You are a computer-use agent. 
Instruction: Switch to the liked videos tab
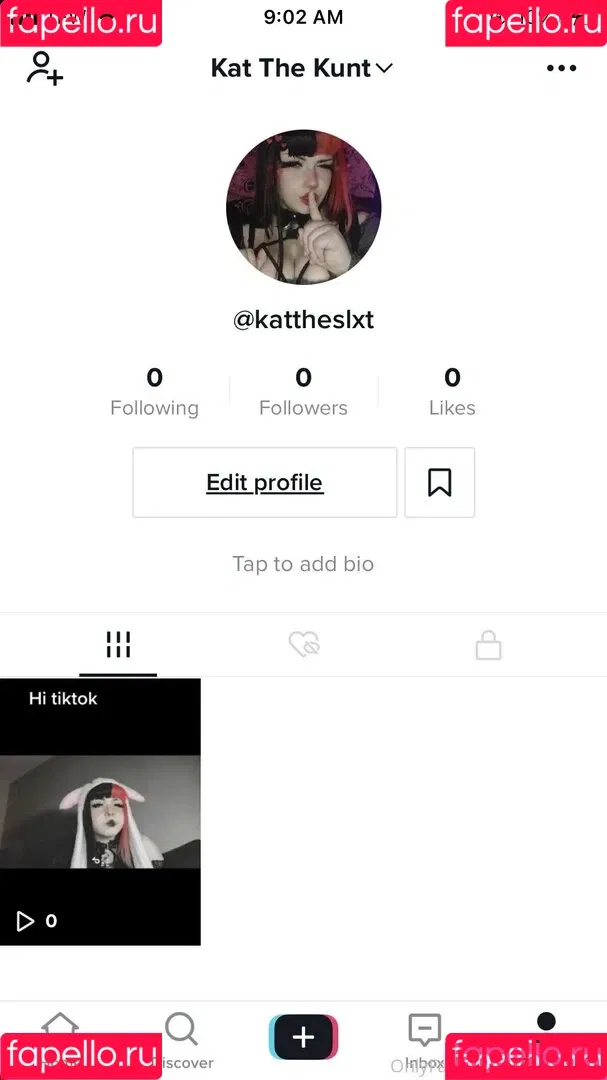303,645
